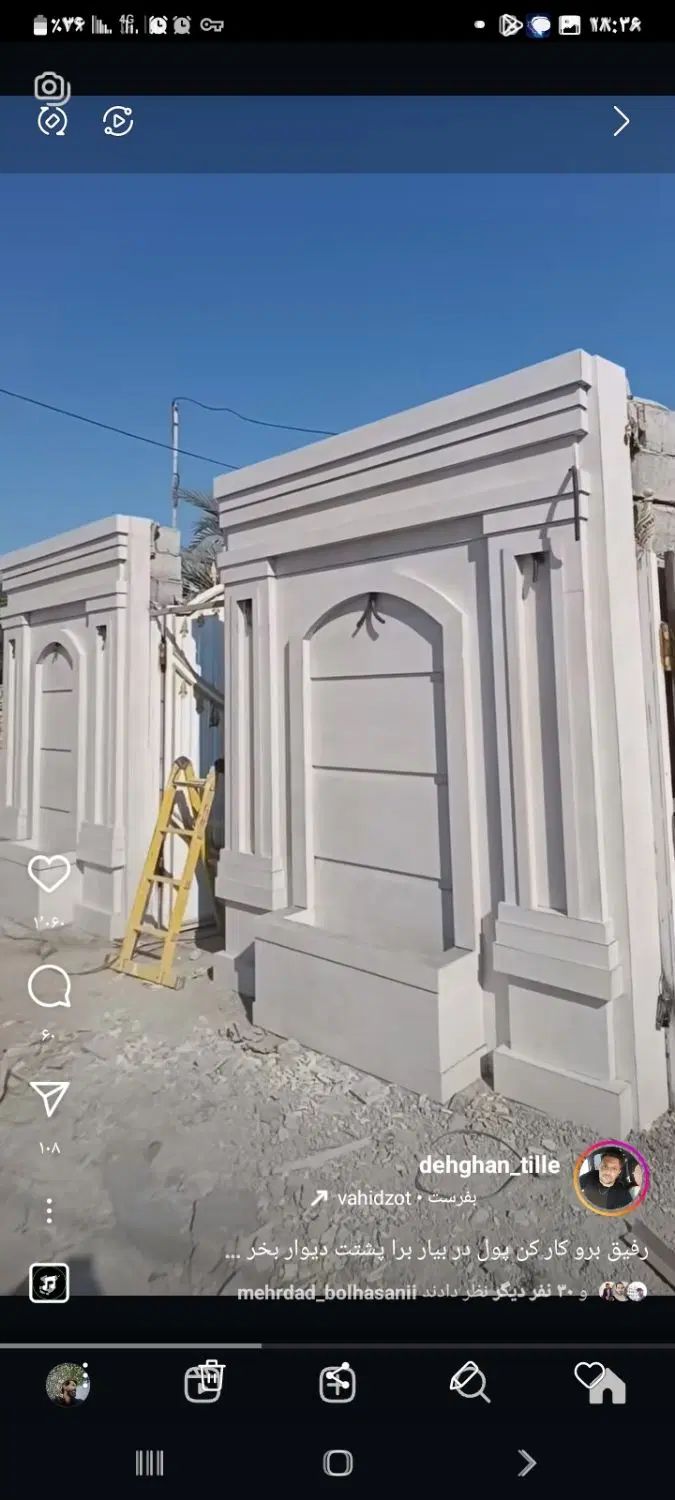
Task: Open the comments on this reel
Action: click(x=49, y=987)
